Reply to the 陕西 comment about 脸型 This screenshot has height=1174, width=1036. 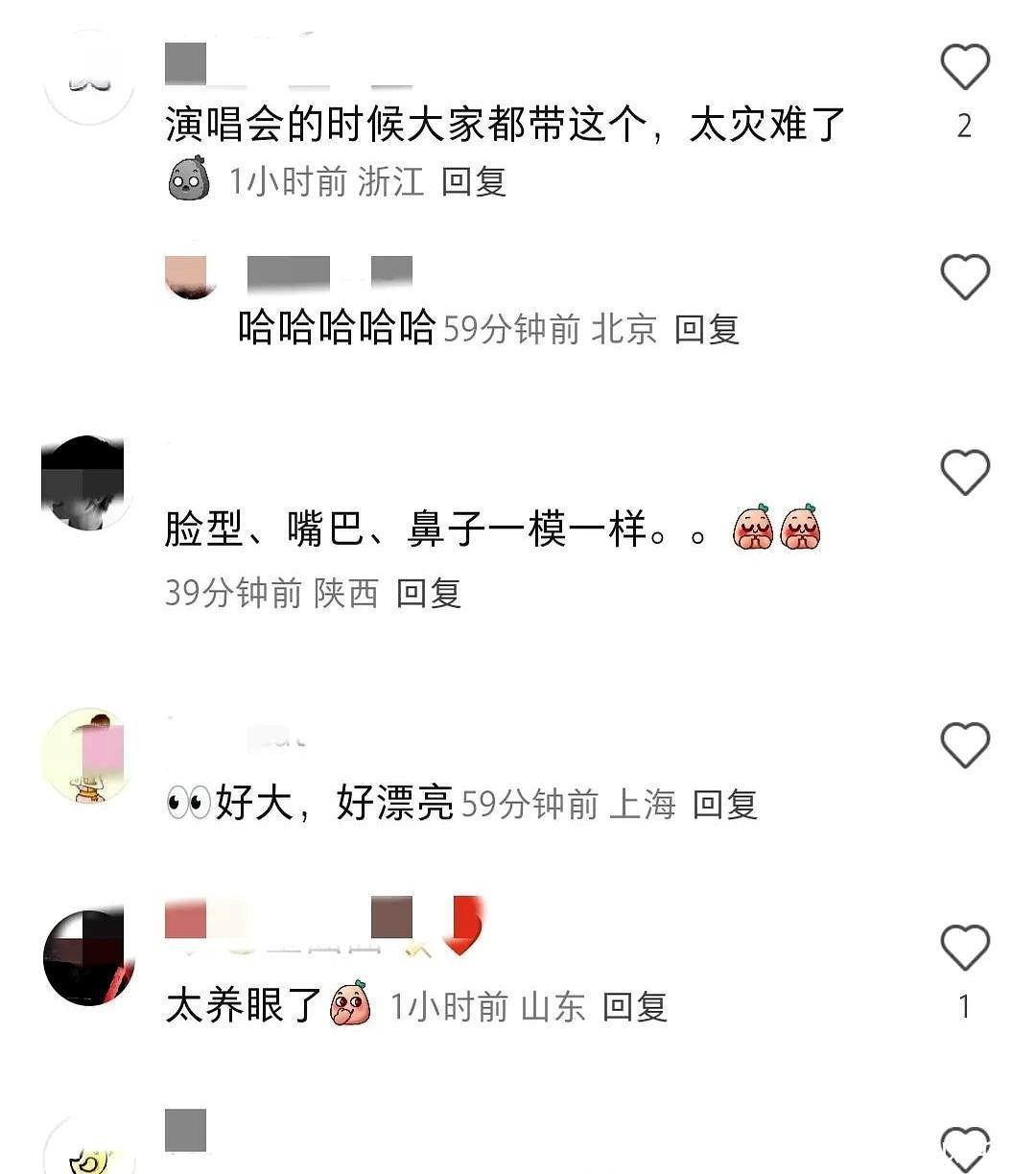tap(428, 593)
